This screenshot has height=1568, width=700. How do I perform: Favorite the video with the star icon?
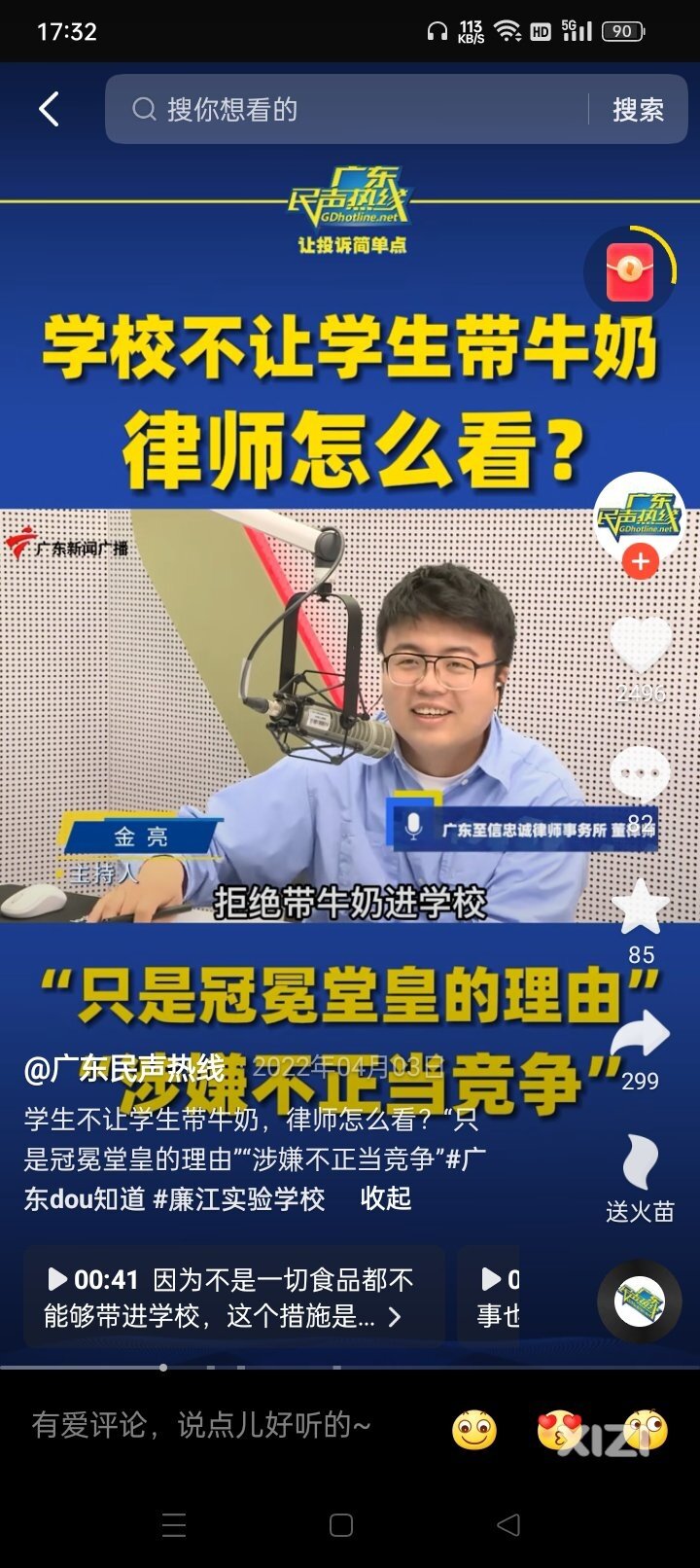[x=640, y=907]
